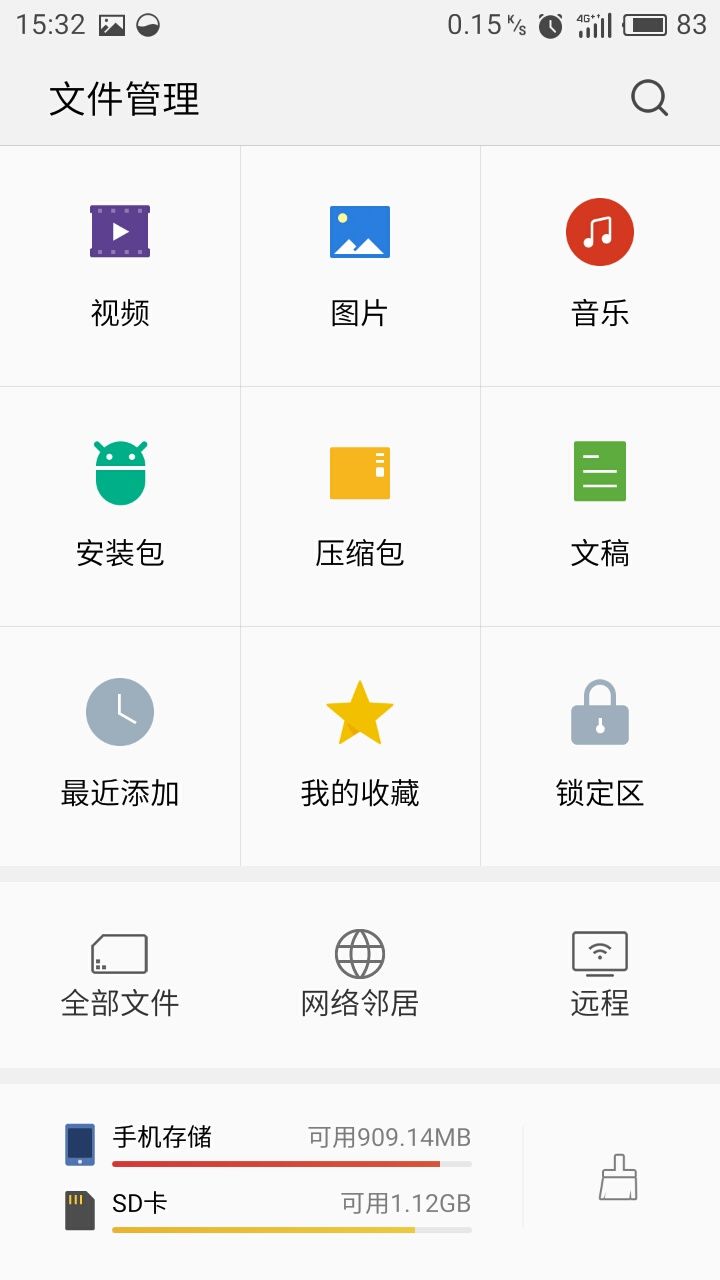Tap the 文件管理 (File Manager) title

(124, 99)
